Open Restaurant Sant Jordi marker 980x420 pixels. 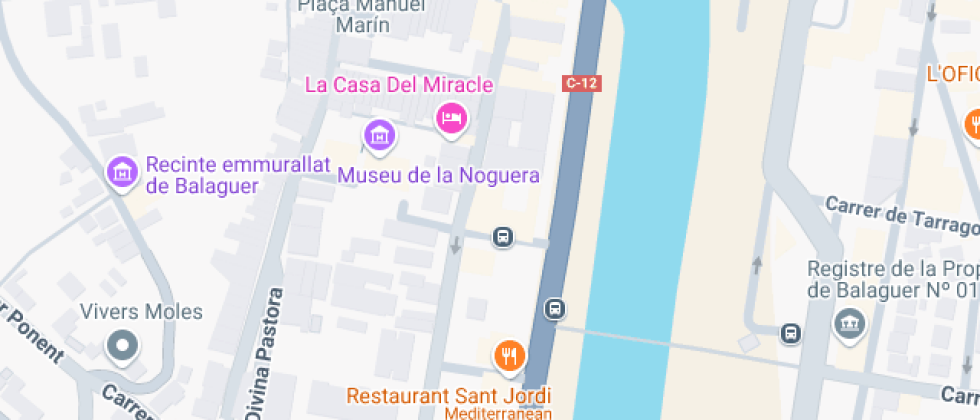[x=509, y=354]
